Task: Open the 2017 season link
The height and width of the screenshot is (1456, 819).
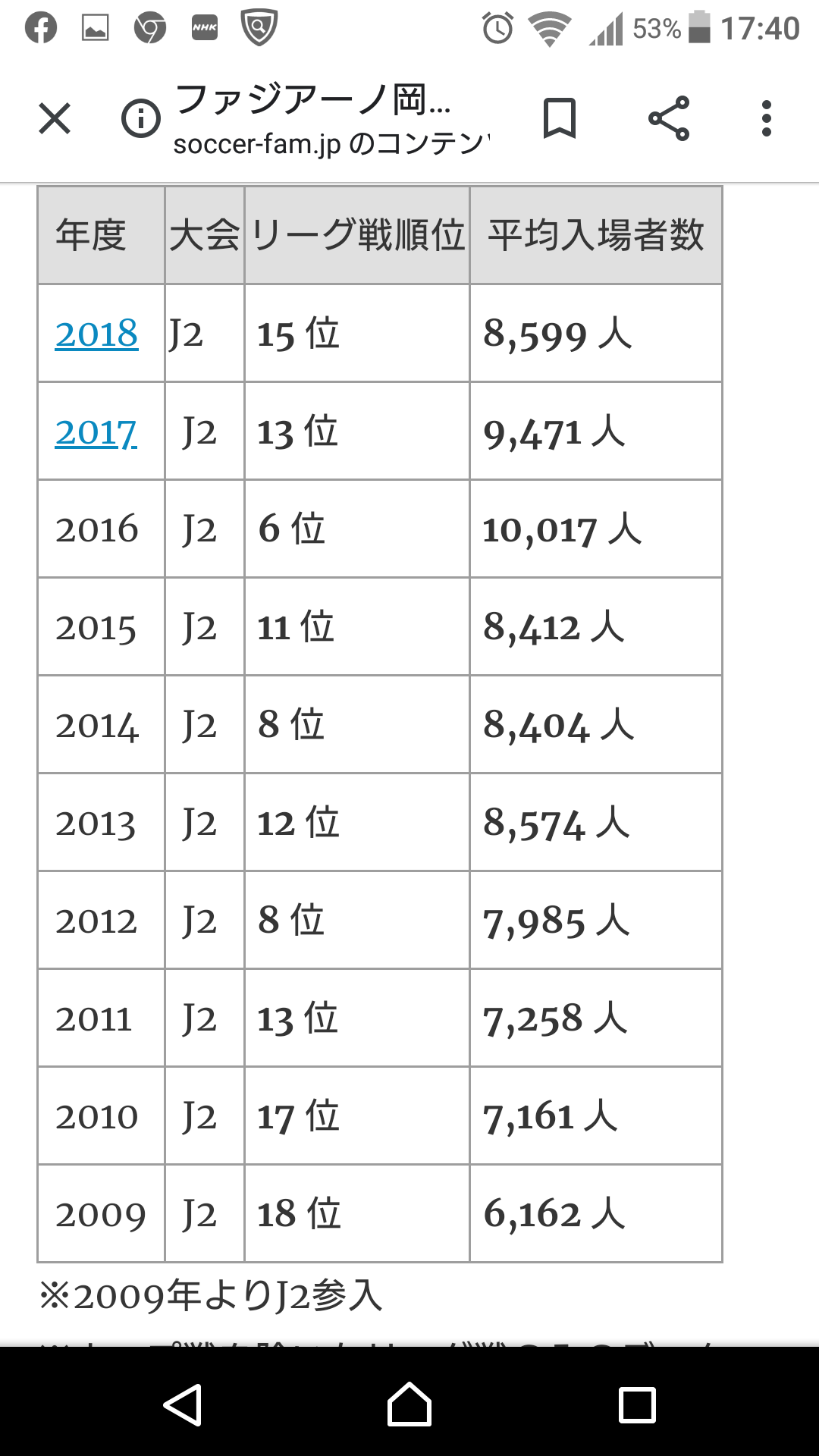Action: click(96, 432)
